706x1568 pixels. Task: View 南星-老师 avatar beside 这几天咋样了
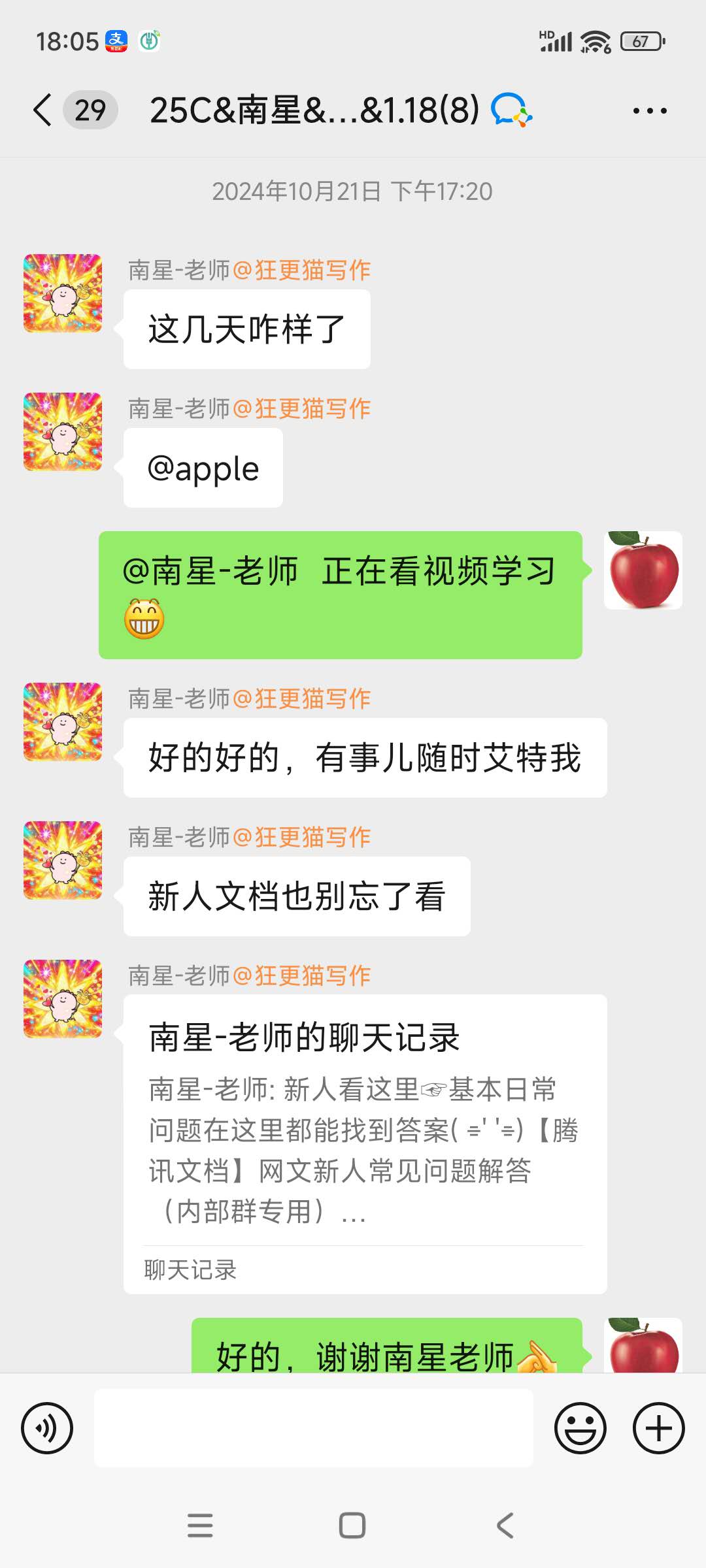pos(63,293)
